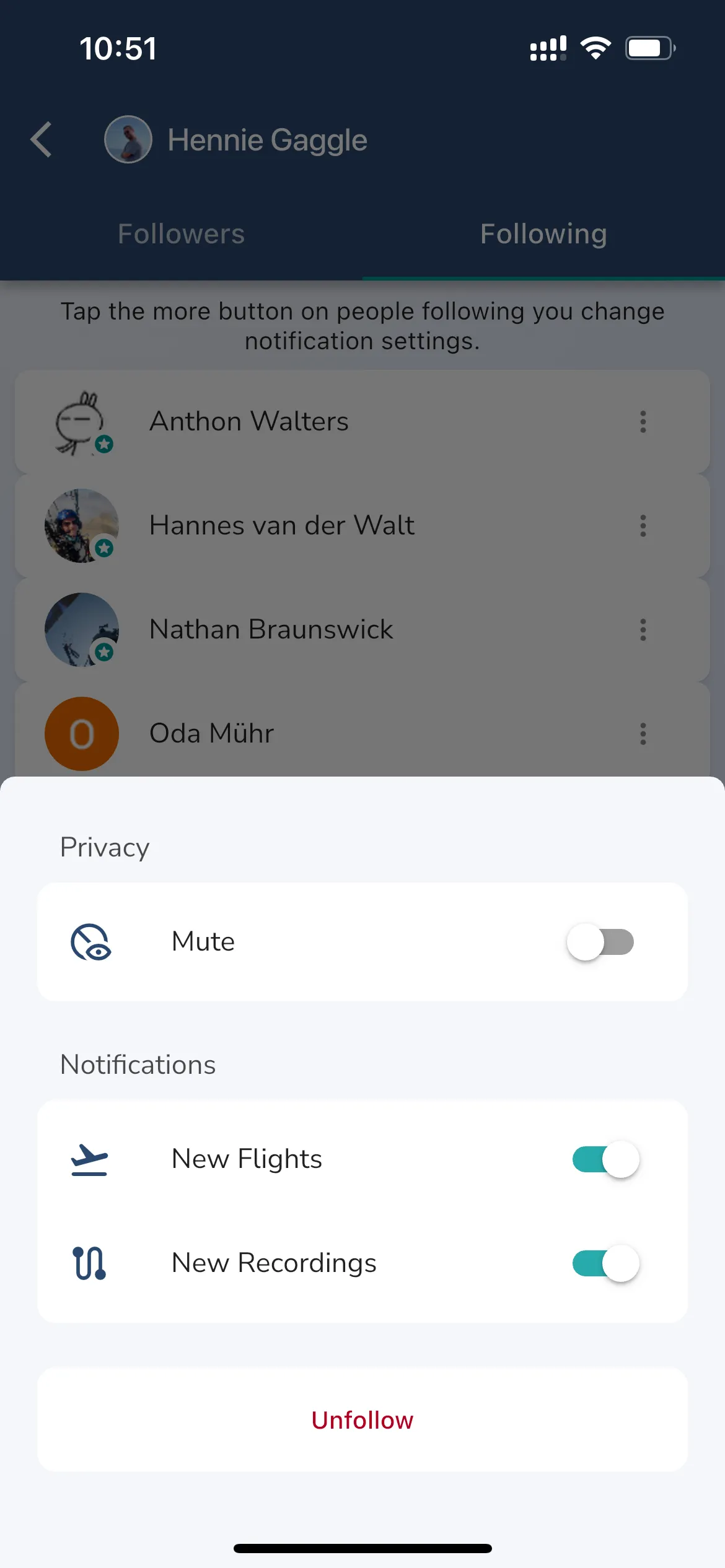Open more options for Nathan Braunswick
The height and width of the screenshot is (1568, 725).
pos(643,630)
